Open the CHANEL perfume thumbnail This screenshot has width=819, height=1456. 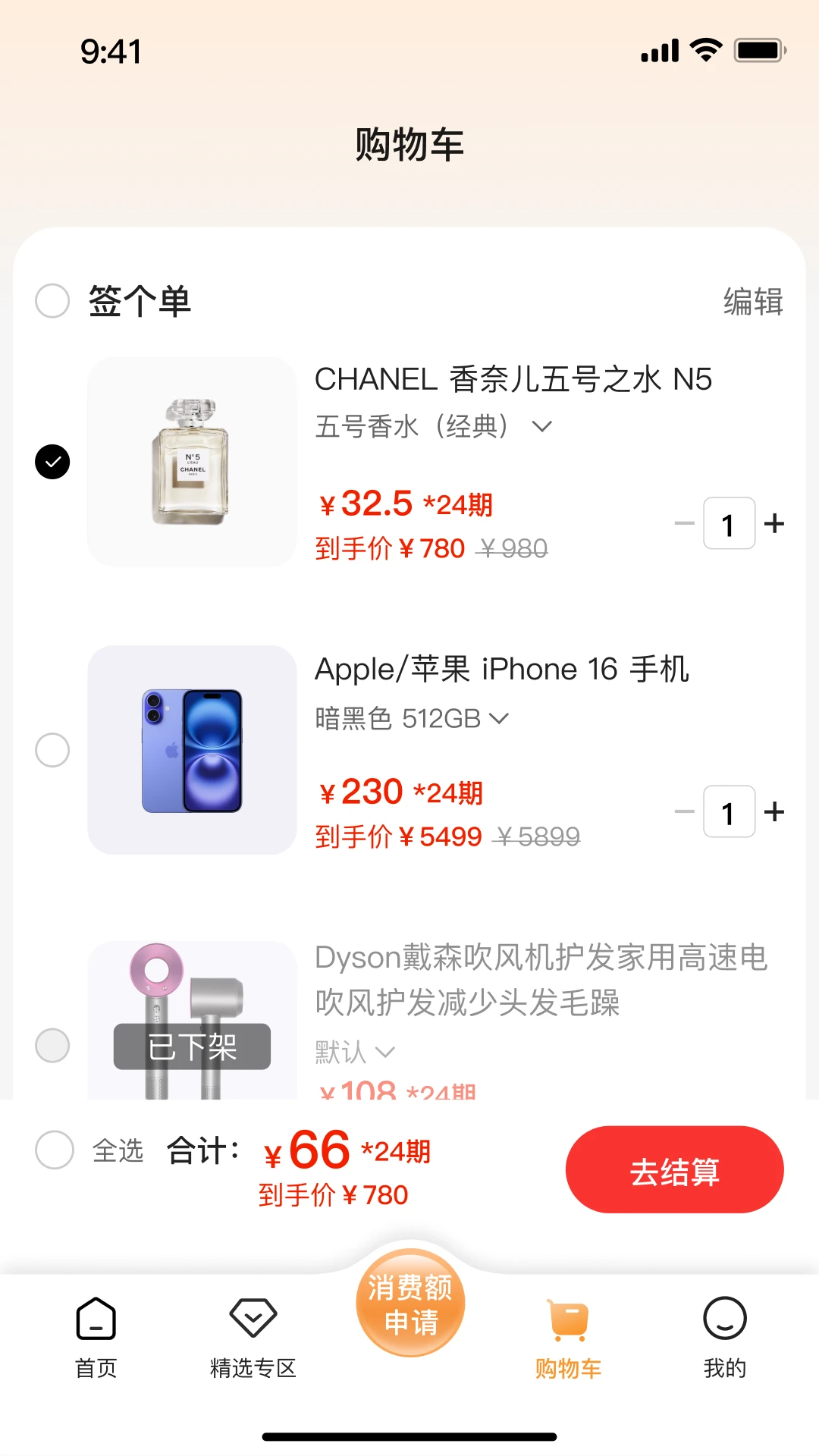coord(191,460)
